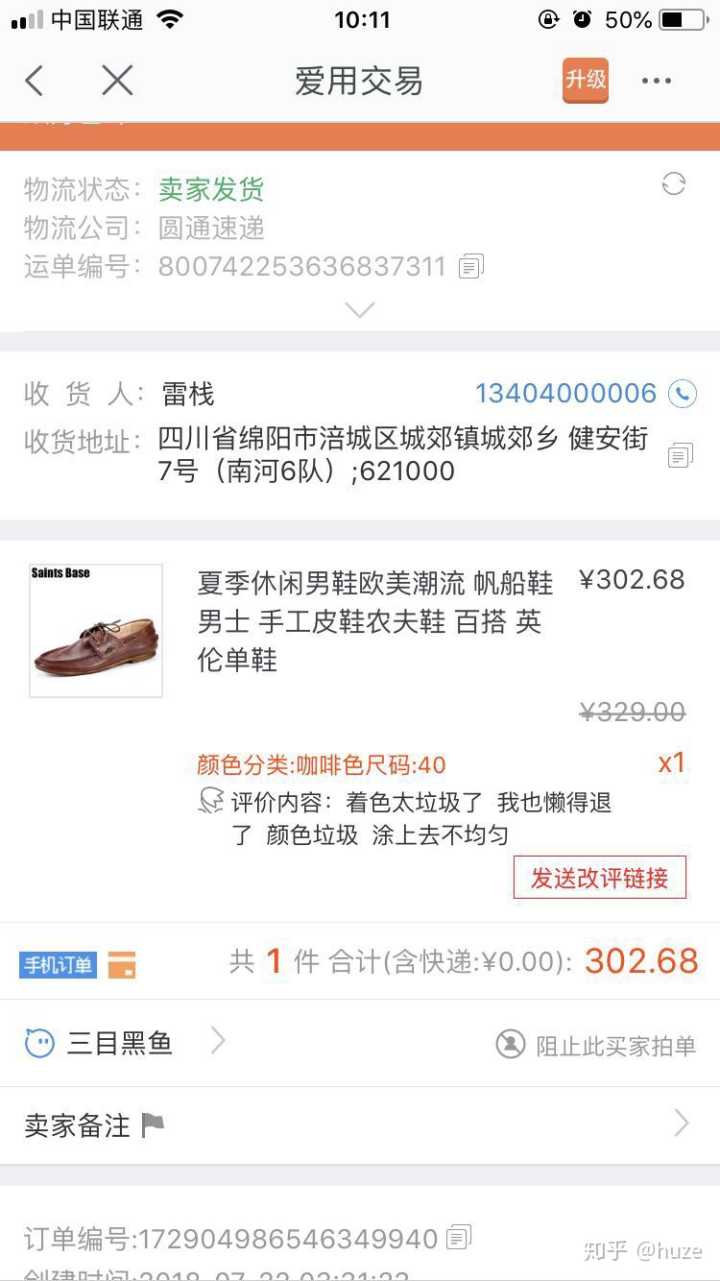Image resolution: width=720 pixels, height=1281 pixels.
Task: Open the 卖家备注 seller notes row
Action: (360, 1125)
